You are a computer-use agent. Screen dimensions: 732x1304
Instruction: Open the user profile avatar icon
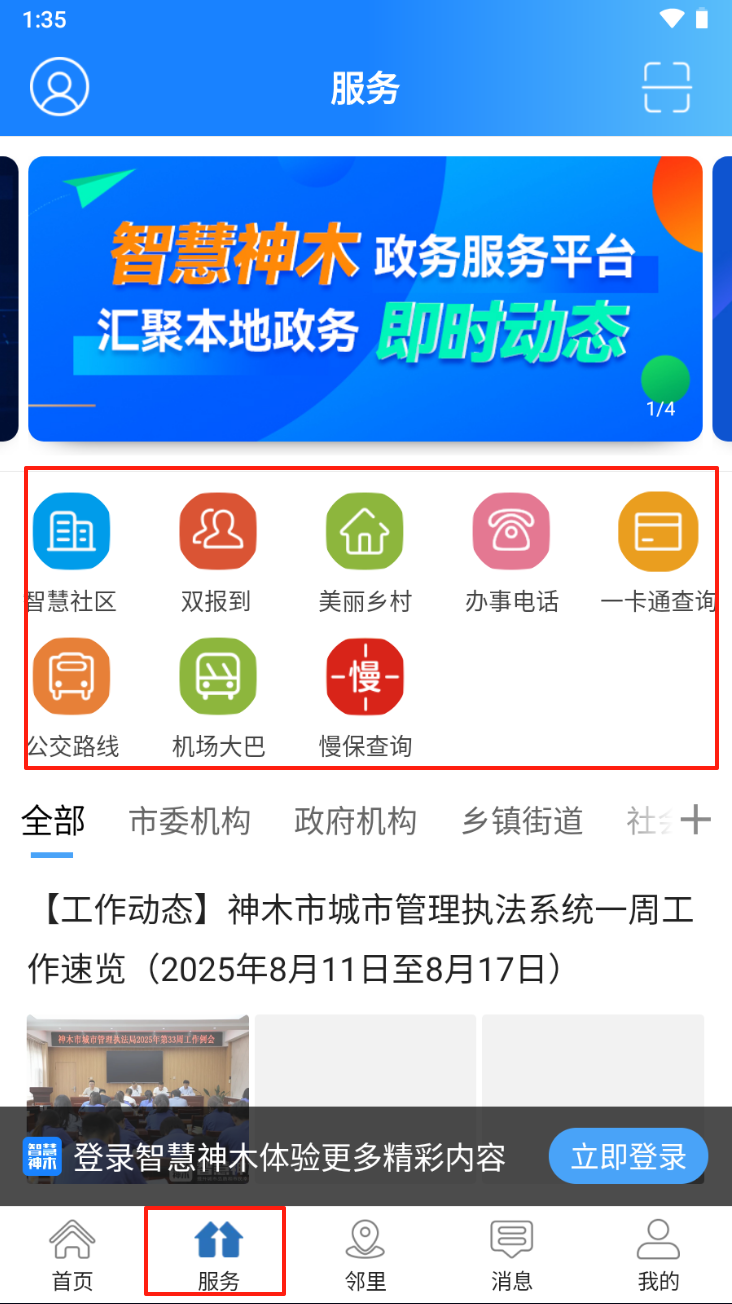pyautogui.click(x=60, y=87)
